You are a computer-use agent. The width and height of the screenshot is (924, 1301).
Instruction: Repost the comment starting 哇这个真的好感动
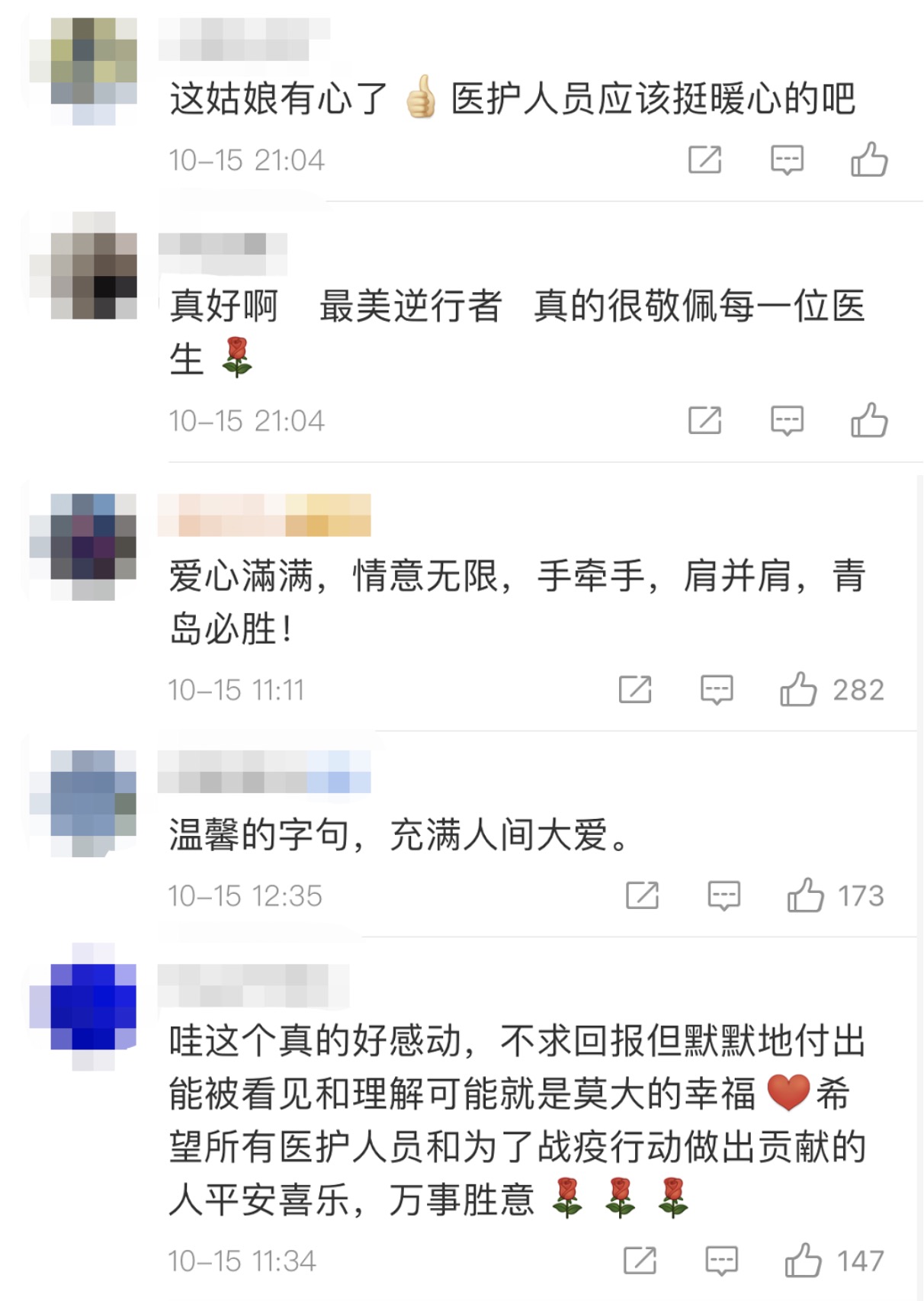(x=640, y=1261)
